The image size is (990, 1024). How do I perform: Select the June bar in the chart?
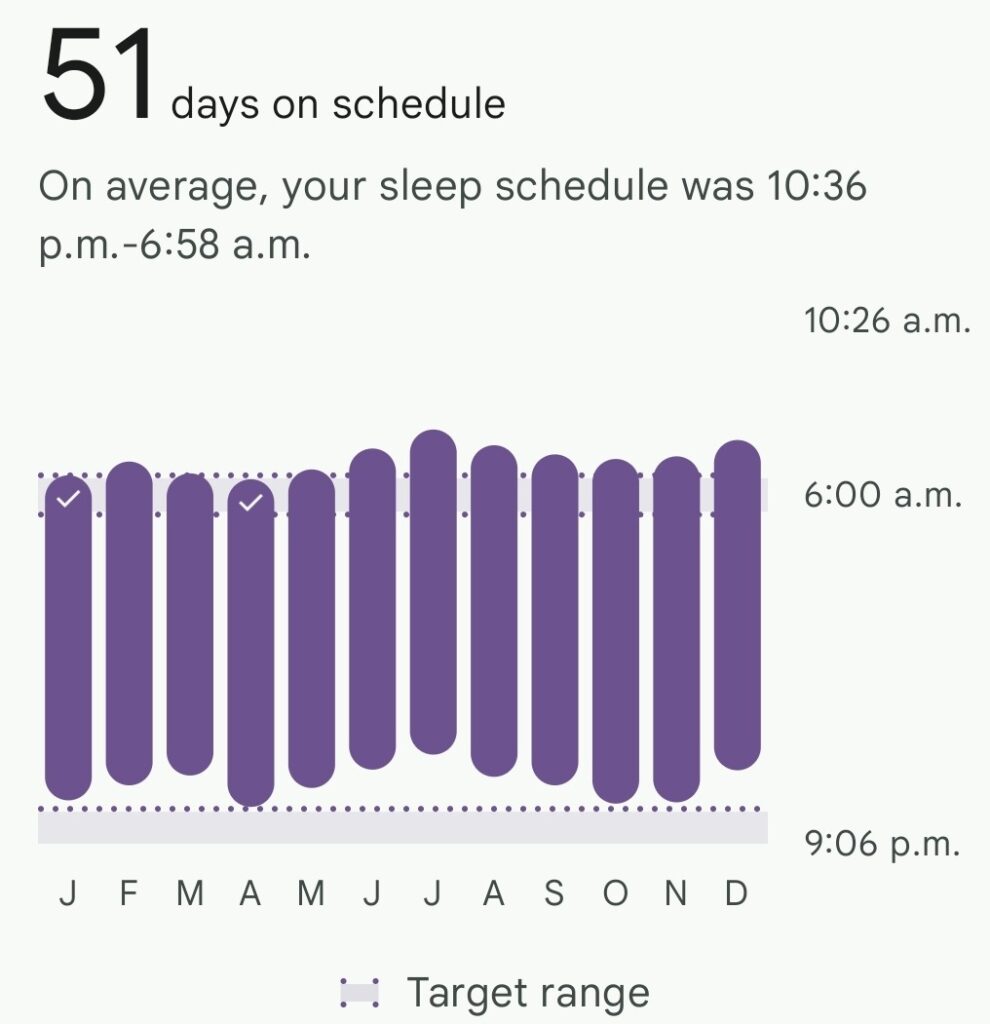pyautogui.click(x=373, y=609)
